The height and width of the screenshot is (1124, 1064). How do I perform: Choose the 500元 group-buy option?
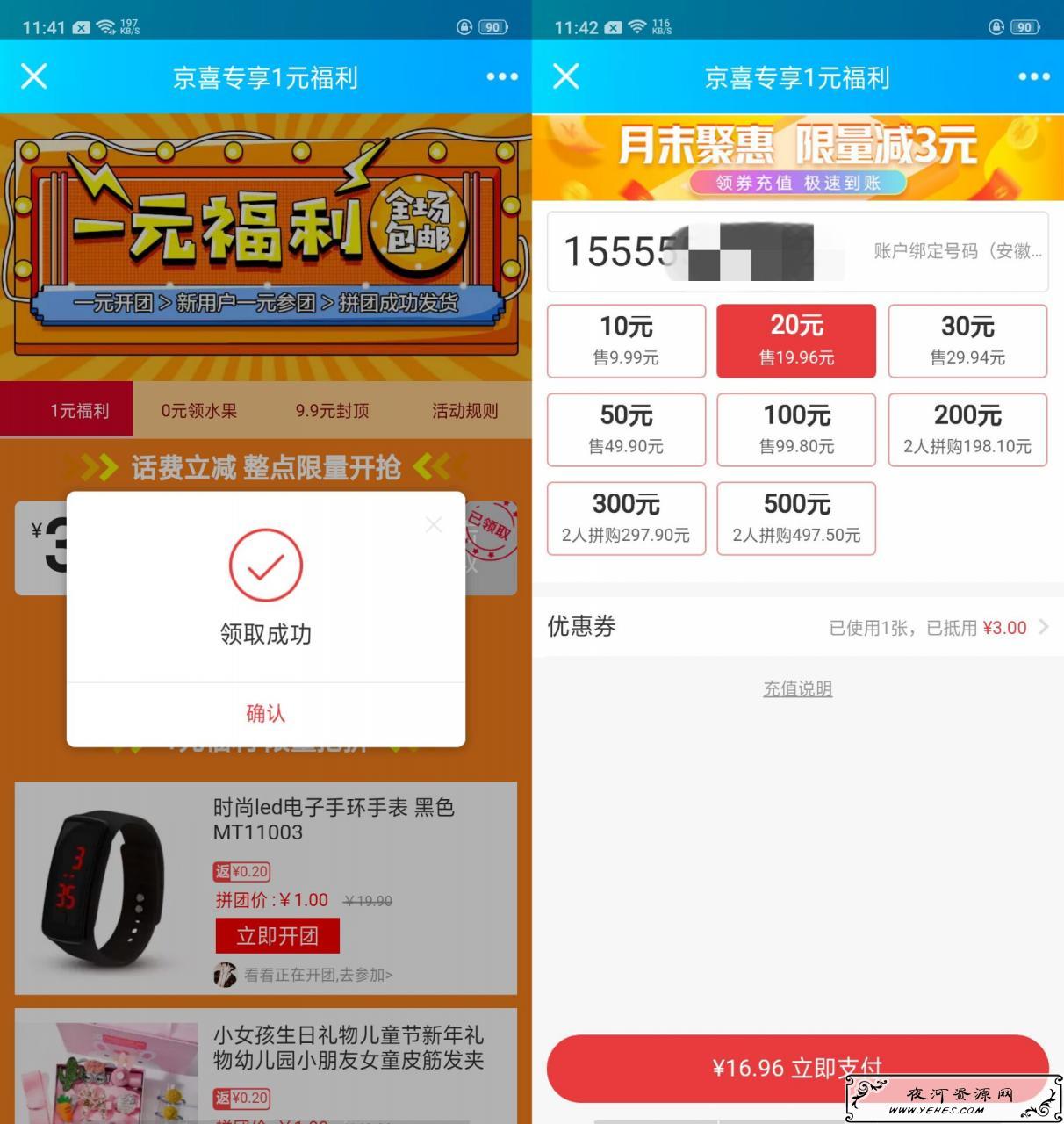pos(796,518)
